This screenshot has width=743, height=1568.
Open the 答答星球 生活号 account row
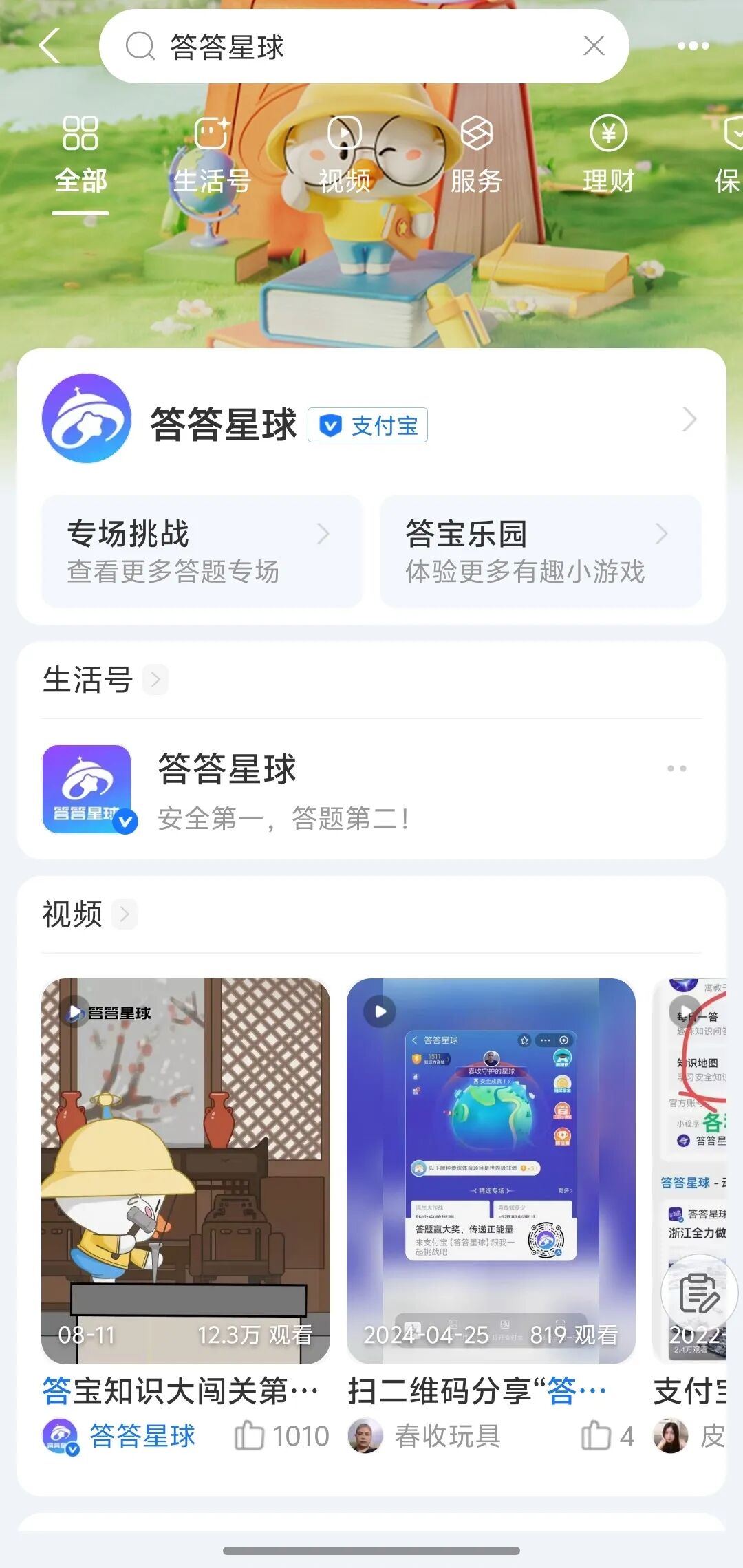point(344,789)
